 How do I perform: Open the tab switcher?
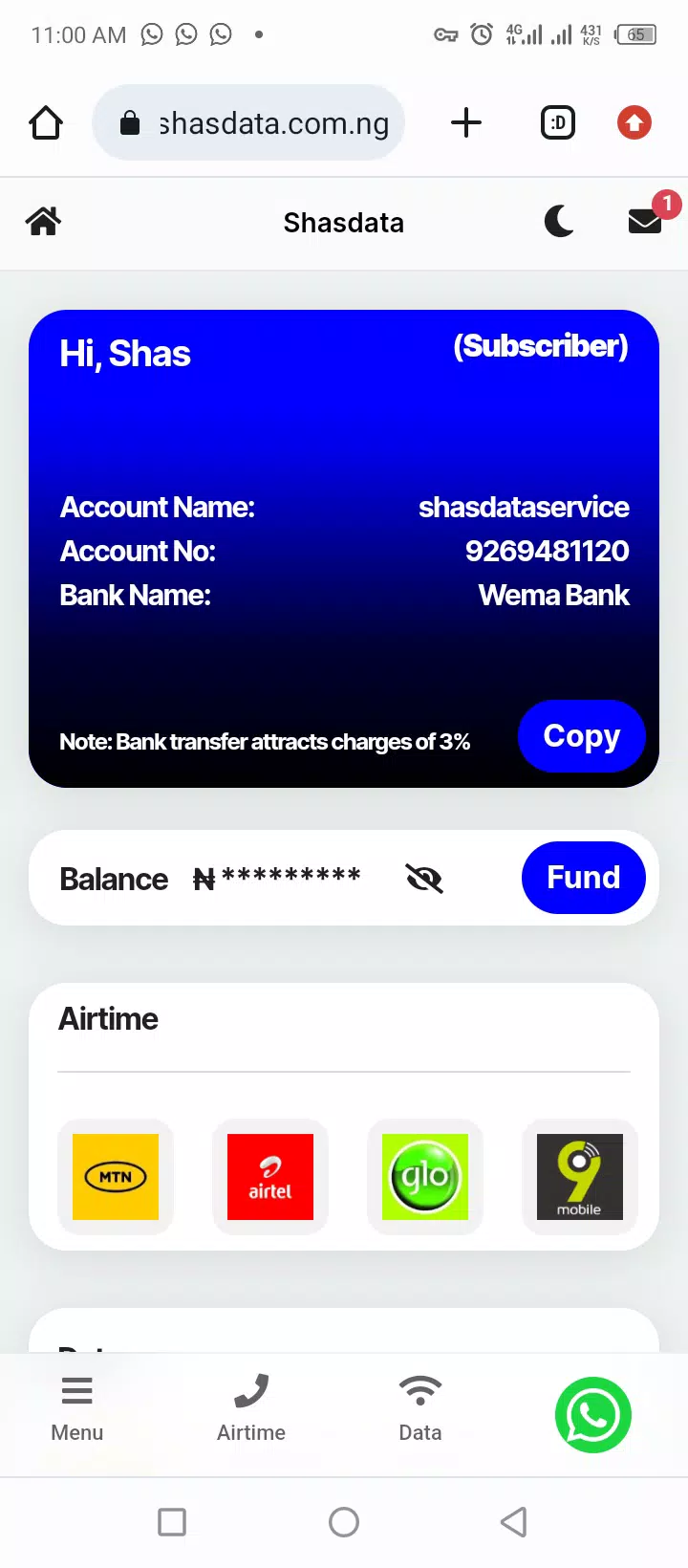558,123
